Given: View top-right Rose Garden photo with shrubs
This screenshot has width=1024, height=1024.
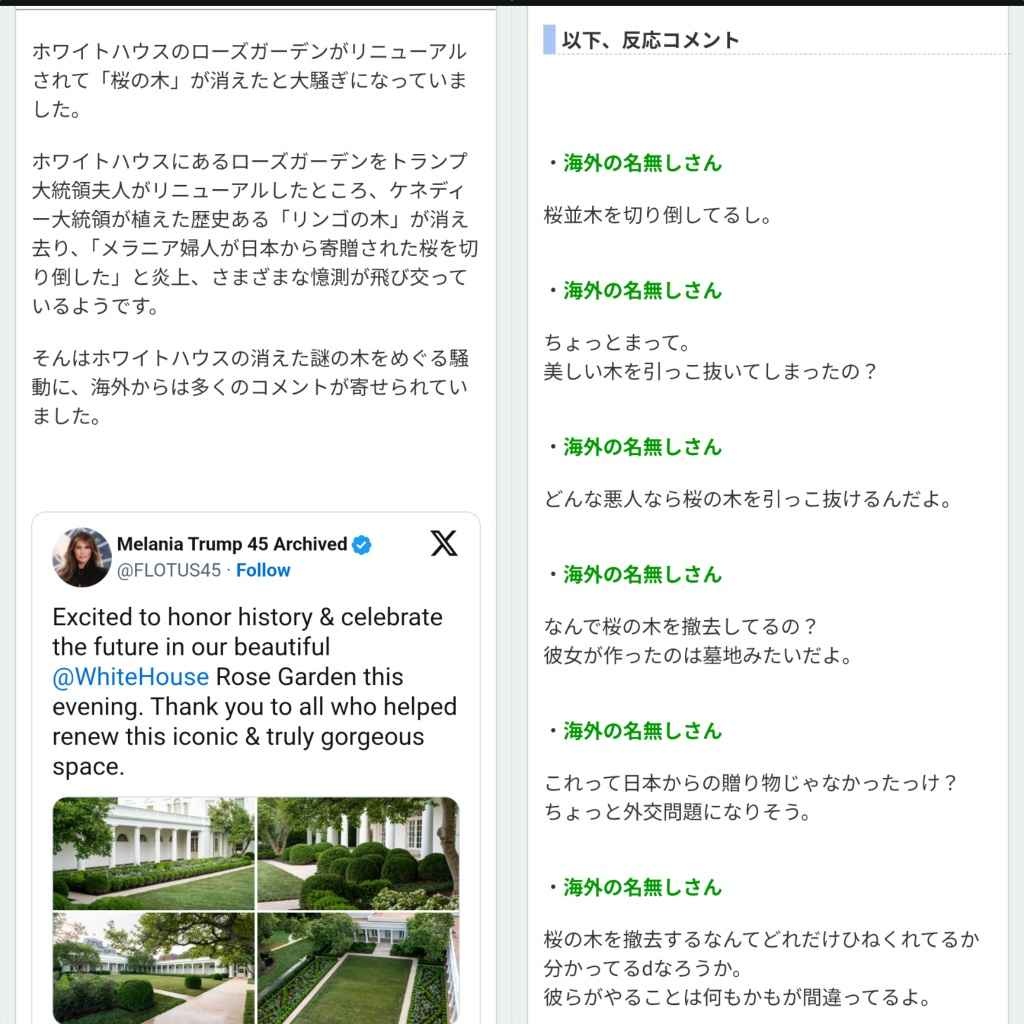Looking at the screenshot, I should pos(357,852).
